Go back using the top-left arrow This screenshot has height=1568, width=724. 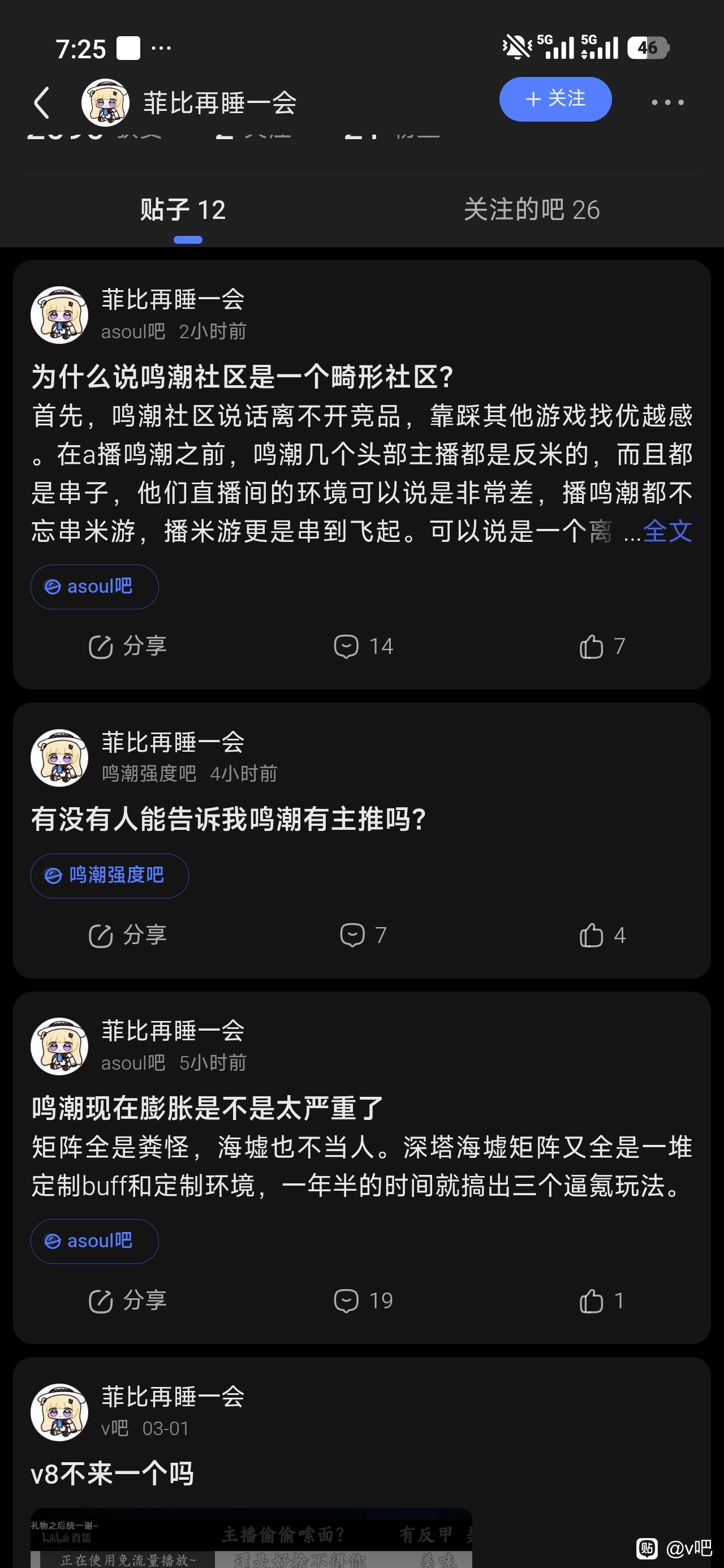[41, 102]
